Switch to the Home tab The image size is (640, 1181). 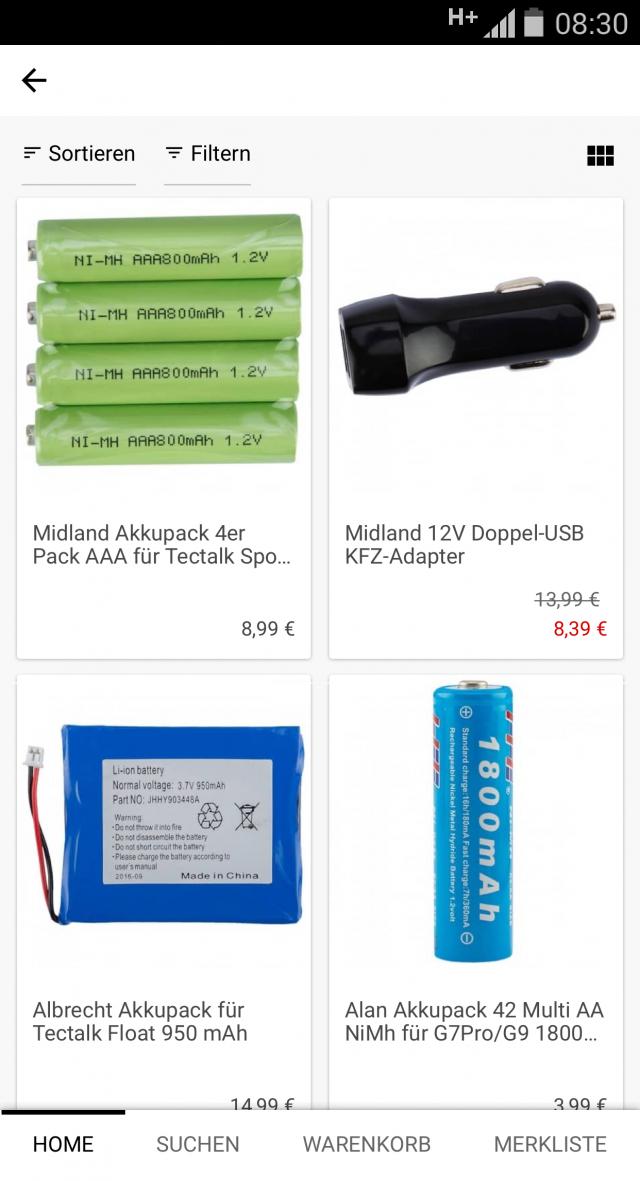click(x=63, y=1144)
